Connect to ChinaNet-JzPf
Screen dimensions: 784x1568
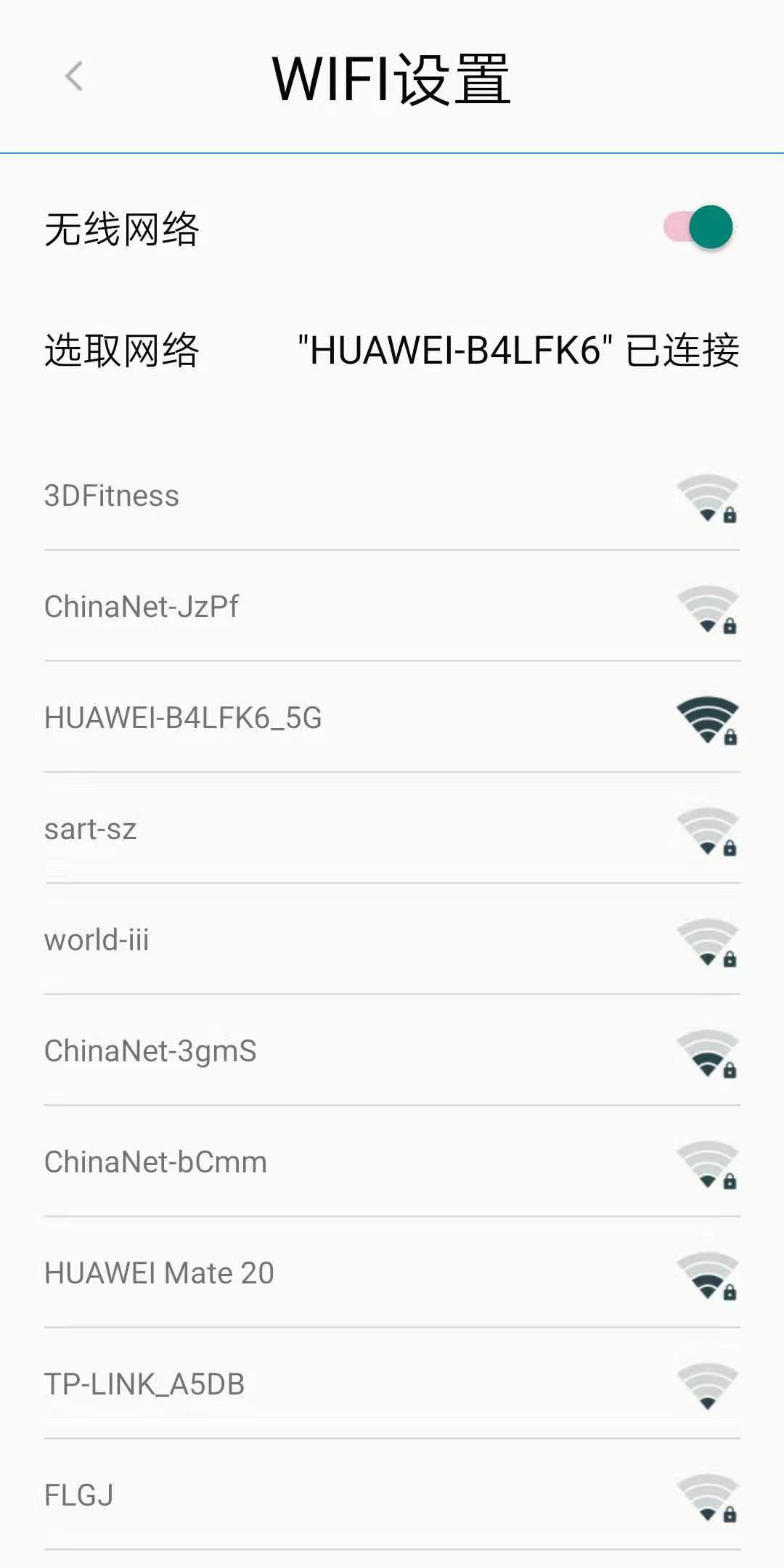tap(392, 607)
